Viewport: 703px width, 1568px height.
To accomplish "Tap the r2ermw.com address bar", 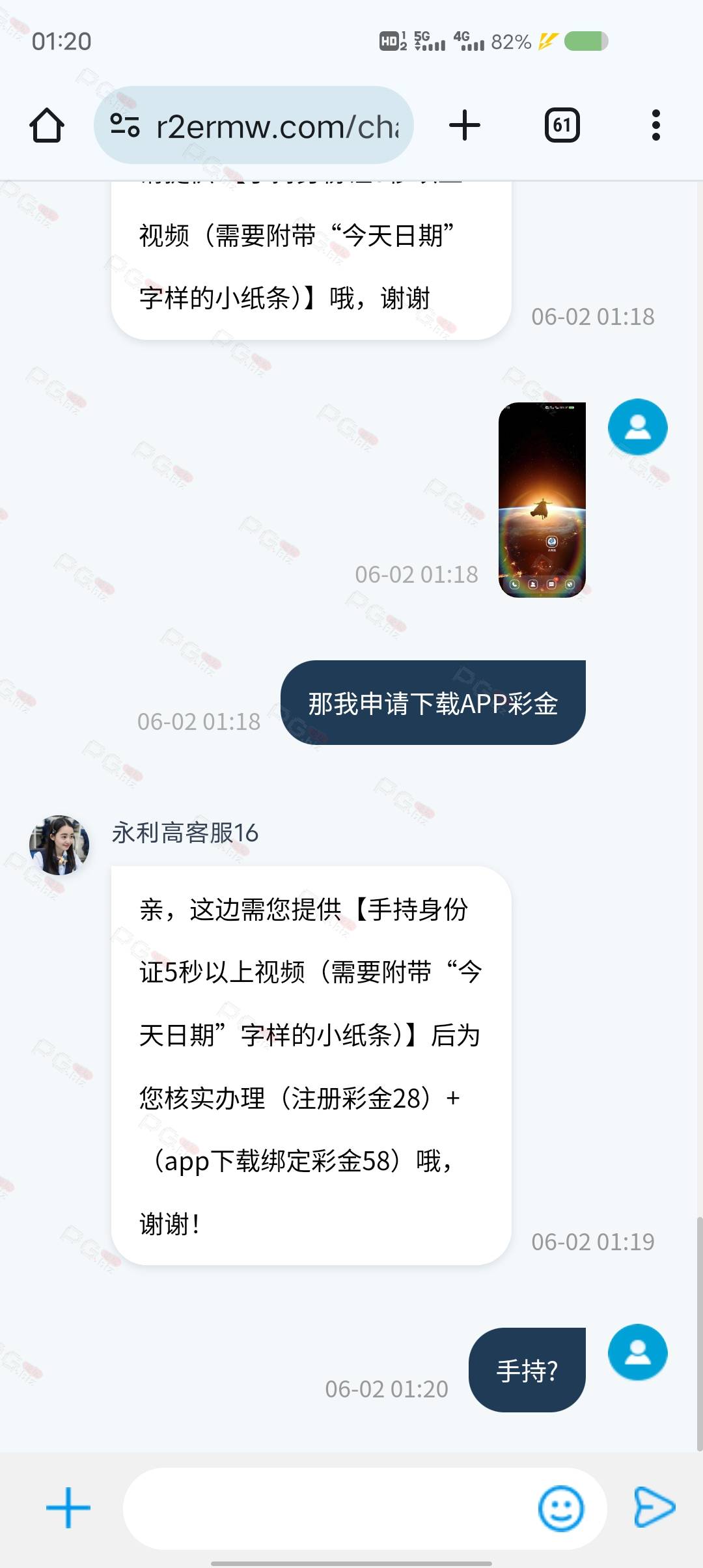I will pyautogui.click(x=254, y=125).
